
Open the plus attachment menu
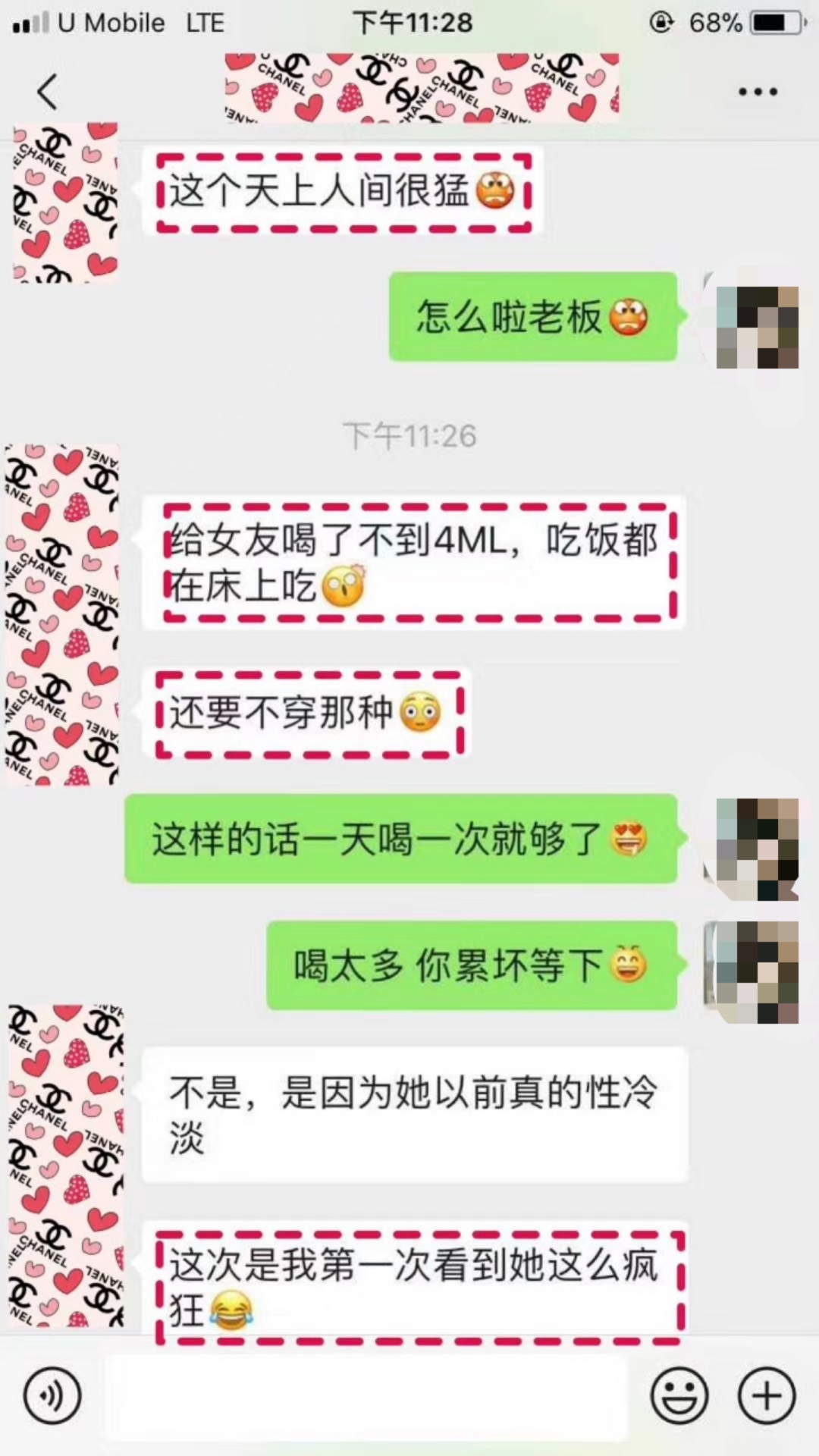(x=767, y=1395)
